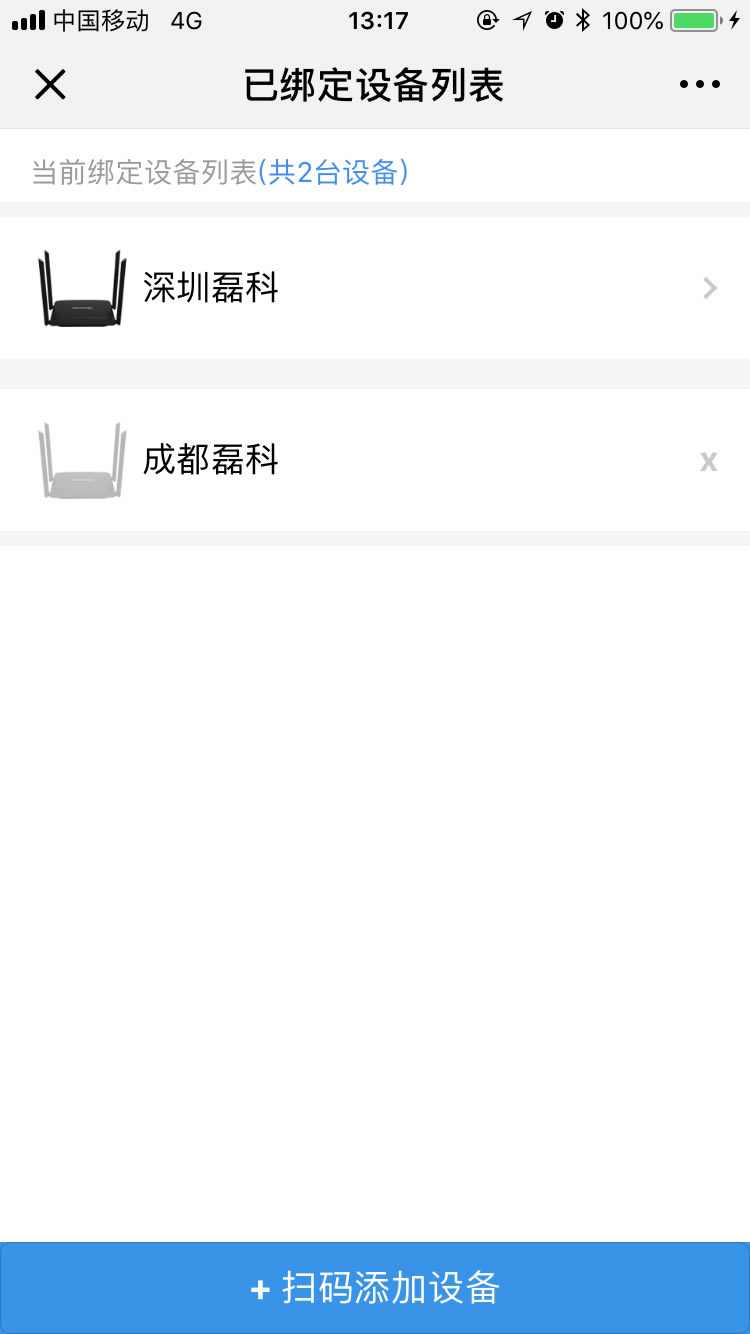Tap the location arrow icon in the status bar
The width and height of the screenshot is (750, 1334).
pos(521,19)
